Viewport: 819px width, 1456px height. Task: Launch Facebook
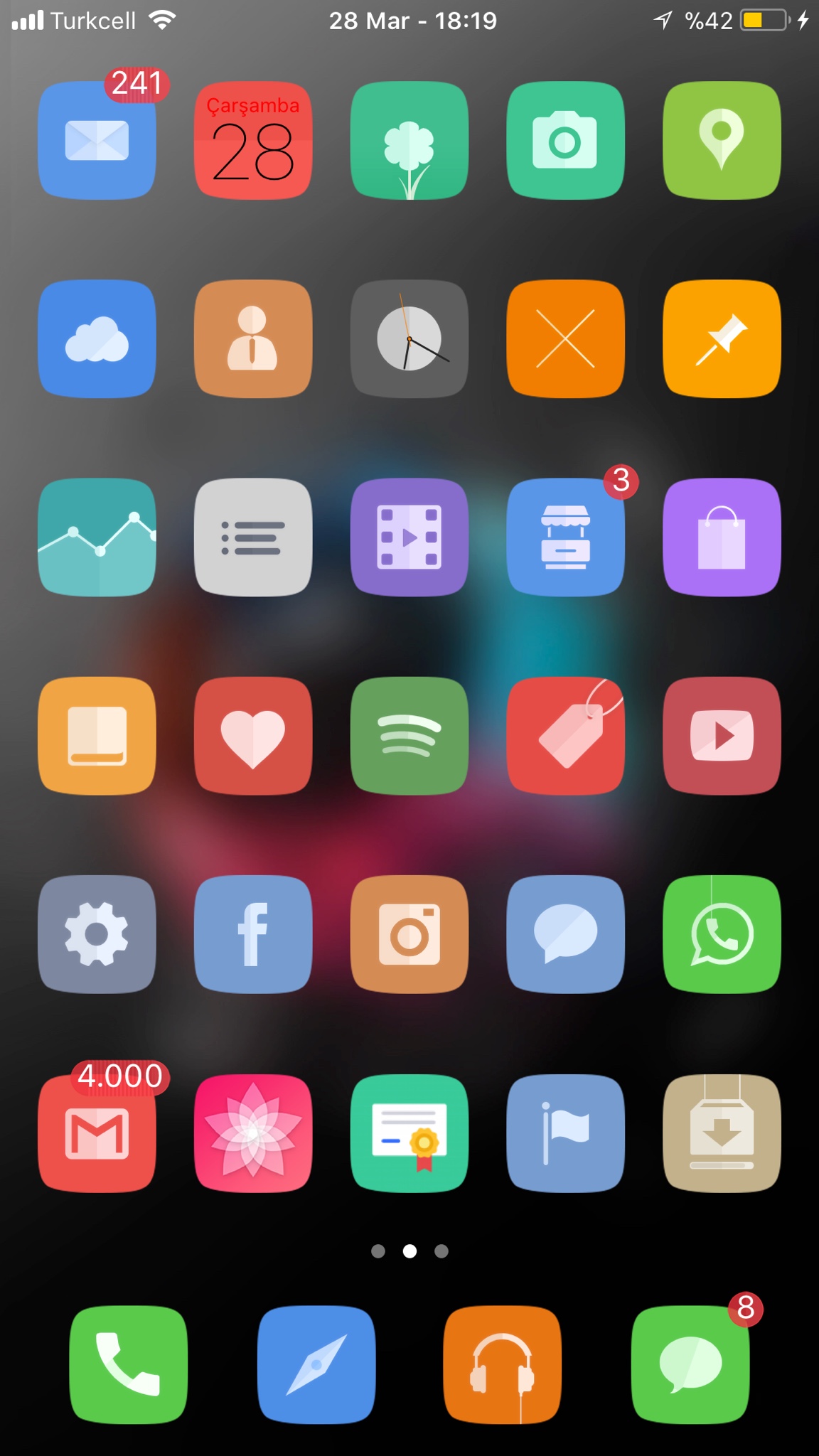click(253, 934)
